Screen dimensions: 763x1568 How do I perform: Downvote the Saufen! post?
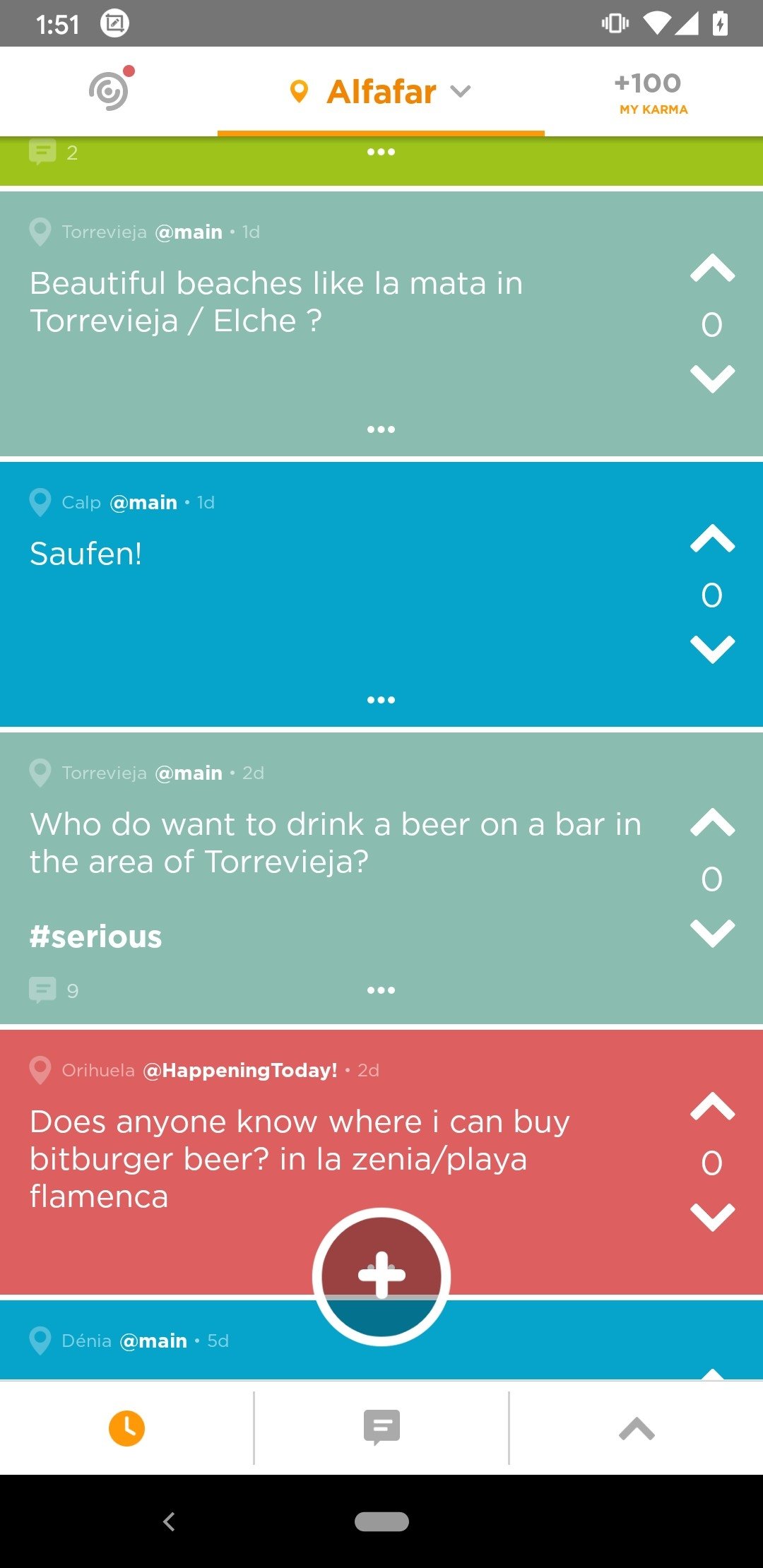pos(712,649)
